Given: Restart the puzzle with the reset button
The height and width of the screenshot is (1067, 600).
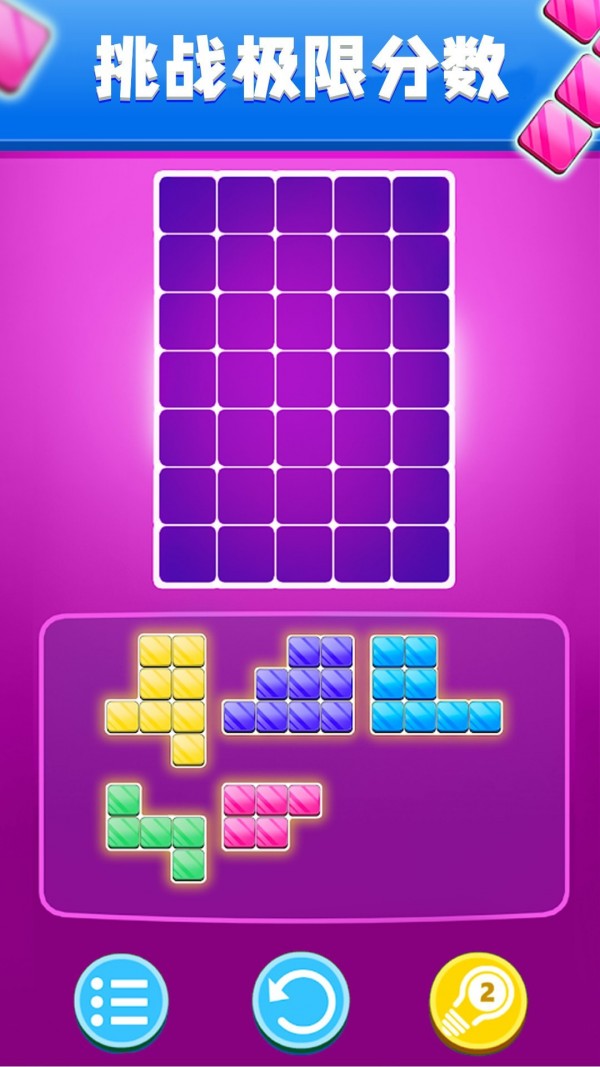Looking at the screenshot, I should click(301, 1001).
